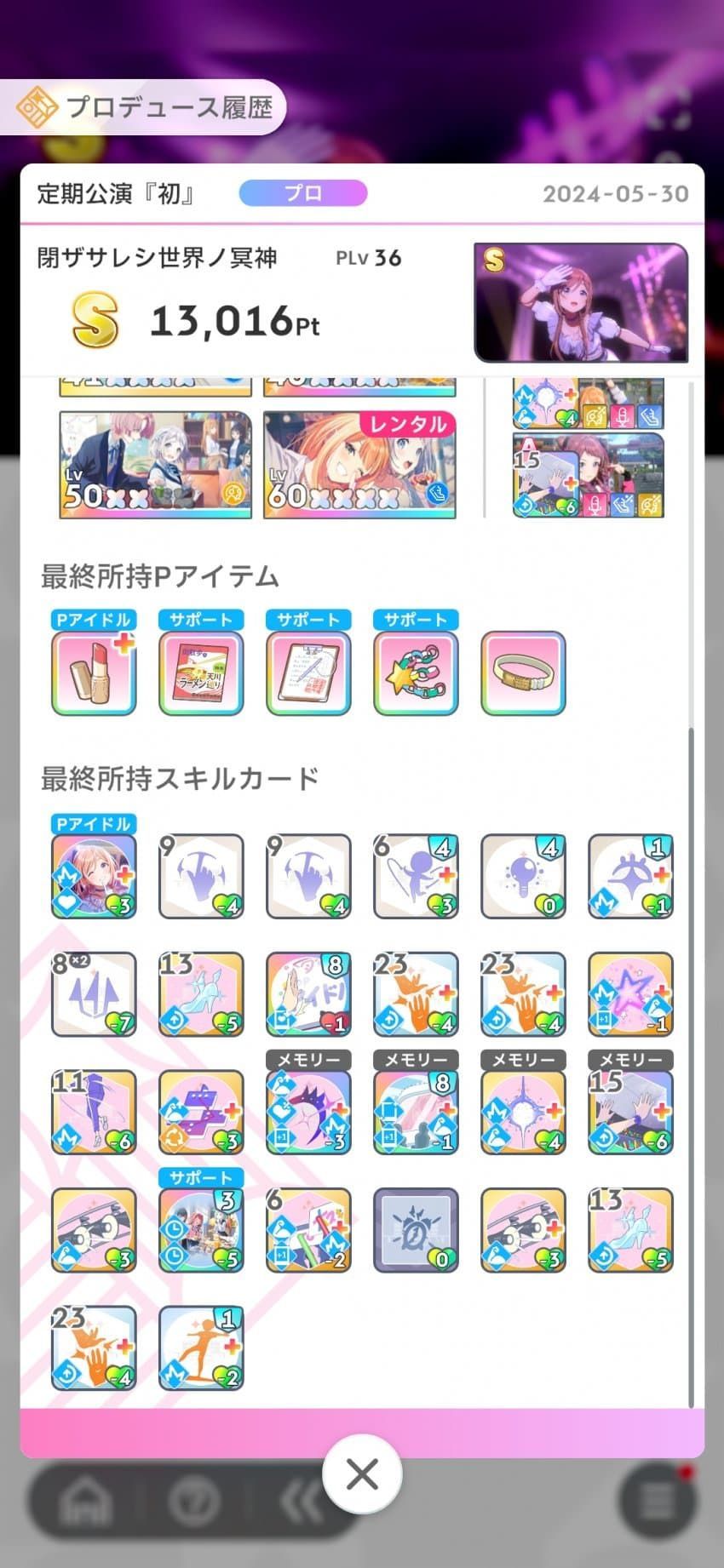
Task: Open the gray zero-cost skill card
Action: coord(416,1230)
